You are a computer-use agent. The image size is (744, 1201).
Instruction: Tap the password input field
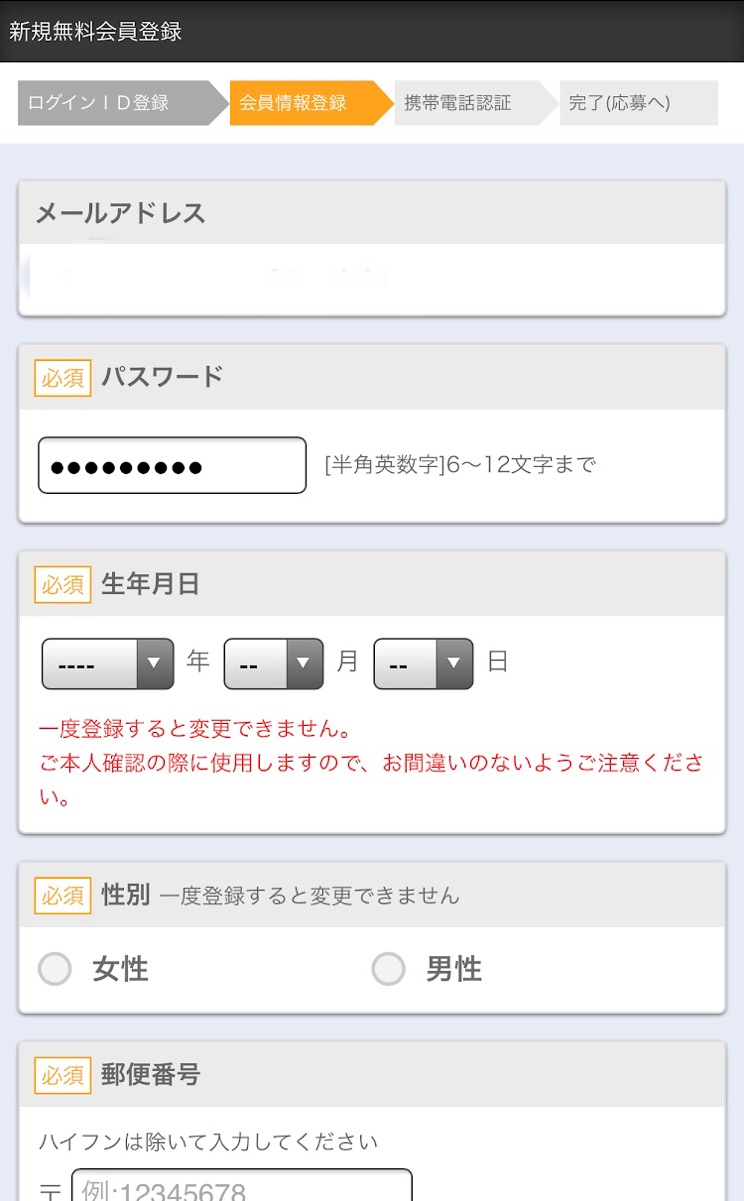coord(172,465)
